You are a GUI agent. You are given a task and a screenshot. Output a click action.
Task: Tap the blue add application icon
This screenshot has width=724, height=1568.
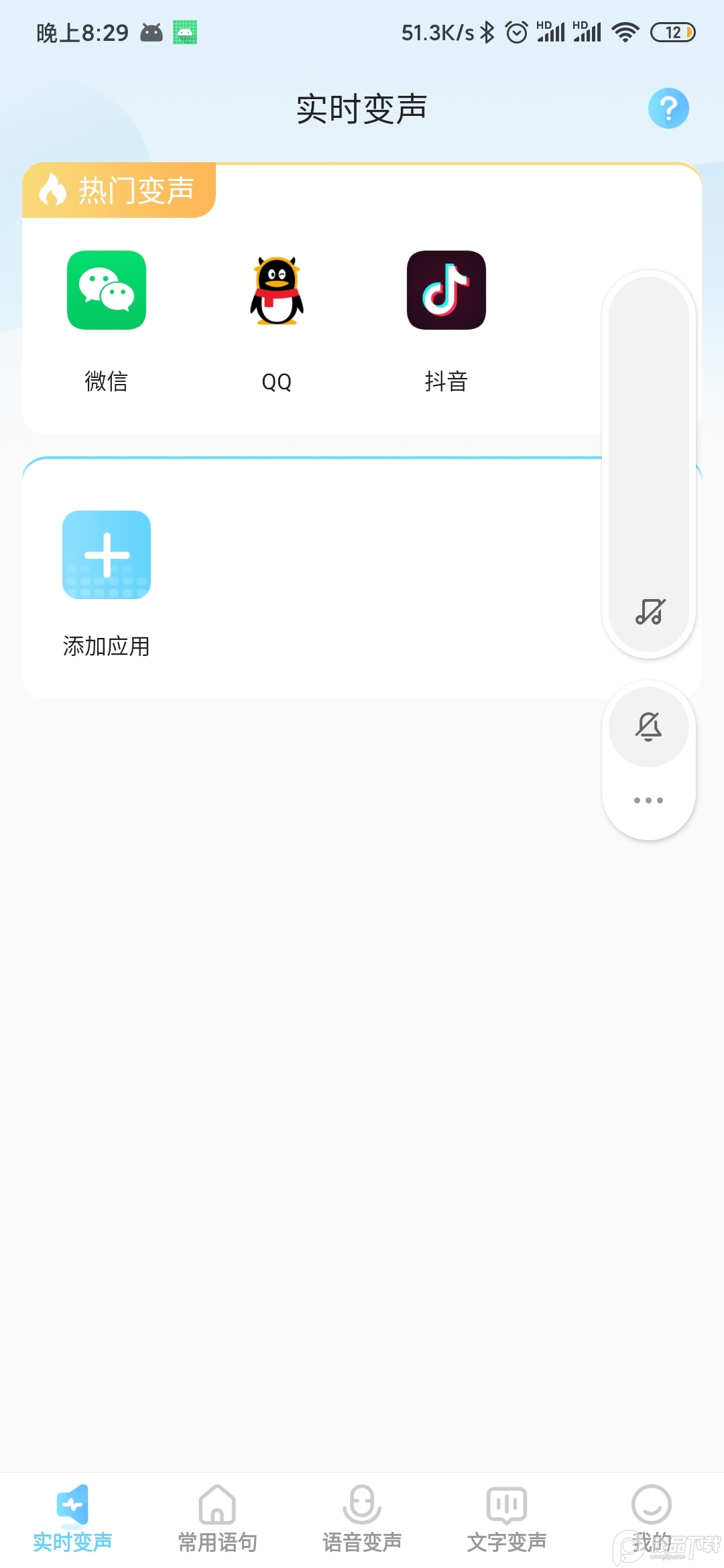point(106,554)
